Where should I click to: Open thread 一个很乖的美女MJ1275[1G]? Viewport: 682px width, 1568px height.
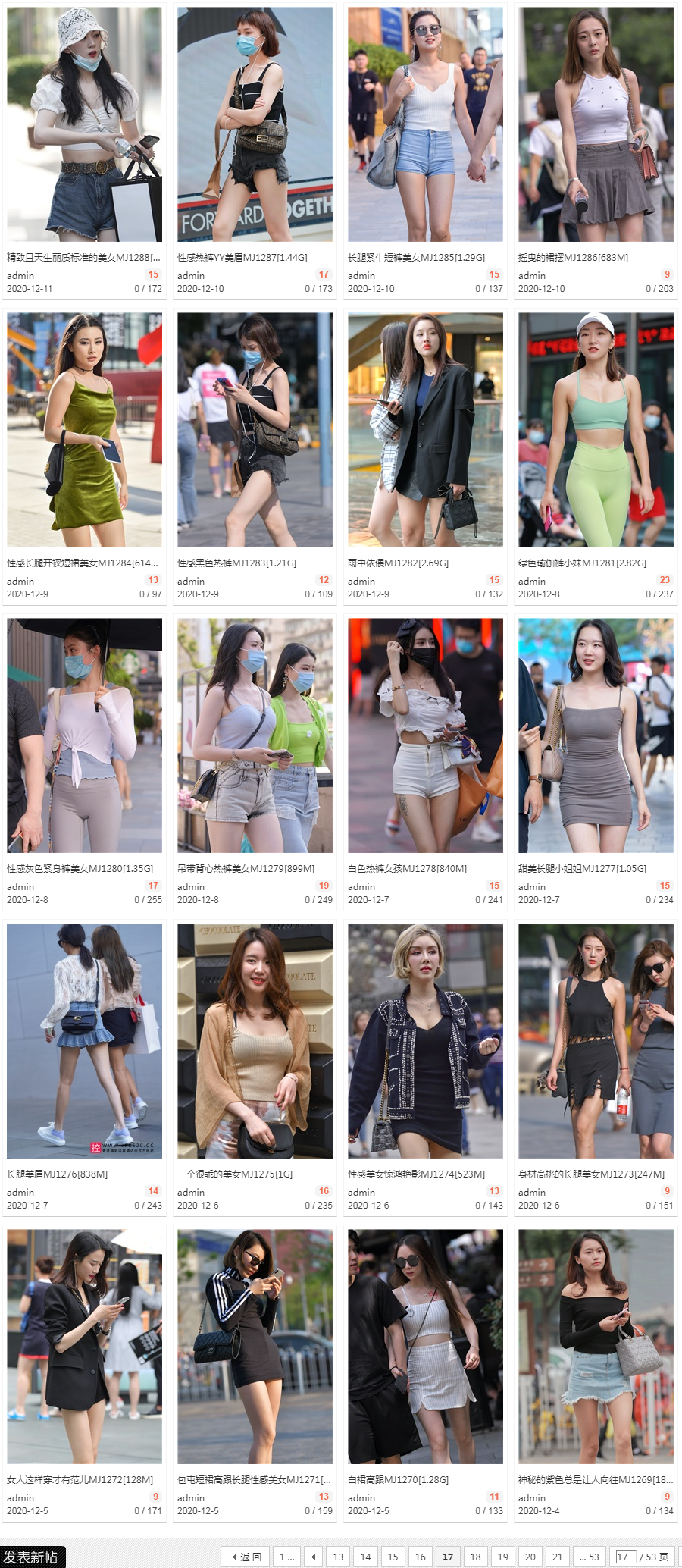click(x=235, y=1174)
